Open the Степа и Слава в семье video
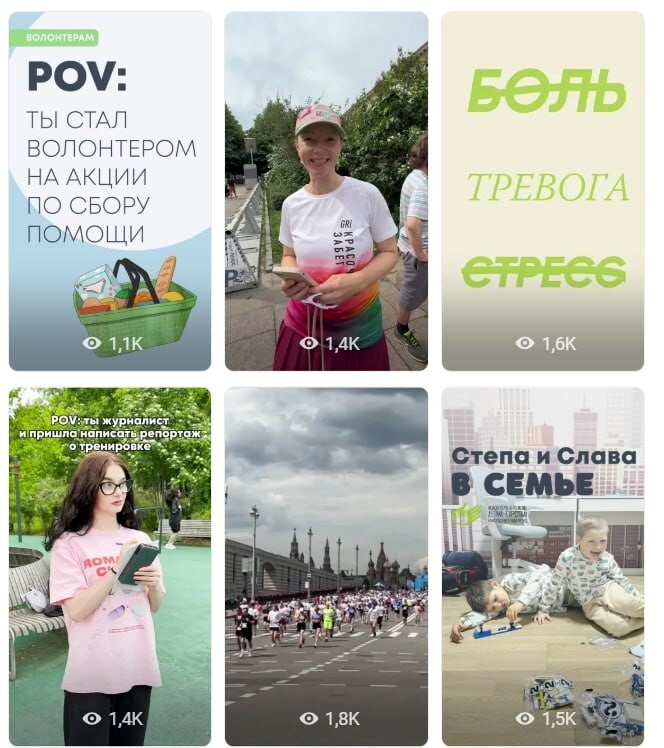This screenshot has width=664, height=748. click(543, 566)
